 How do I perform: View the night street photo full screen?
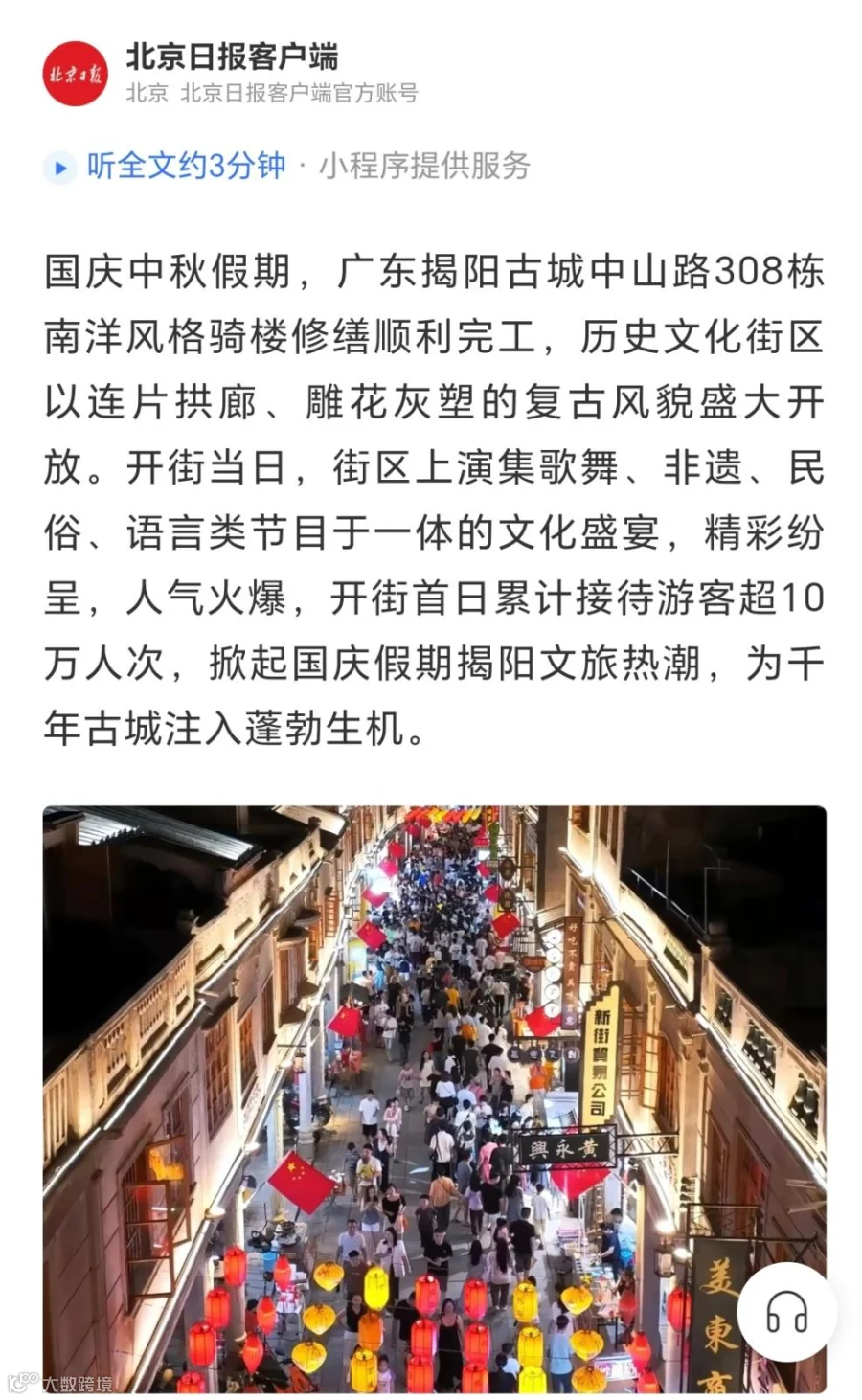pos(434,1098)
